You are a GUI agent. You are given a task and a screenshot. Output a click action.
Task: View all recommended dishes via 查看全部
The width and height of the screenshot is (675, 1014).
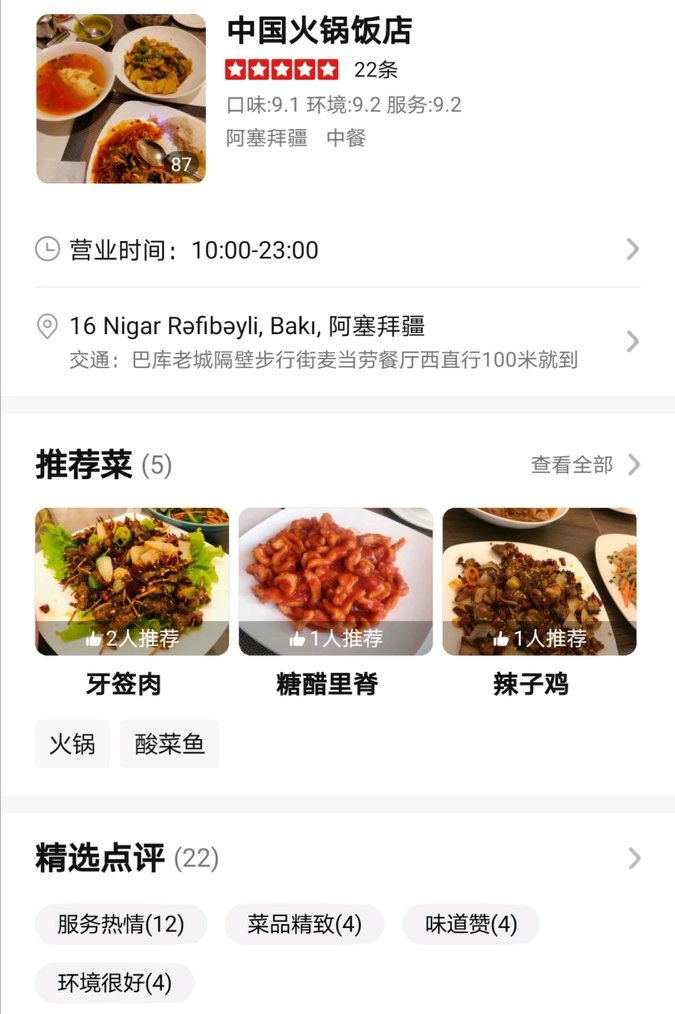(584, 465)
